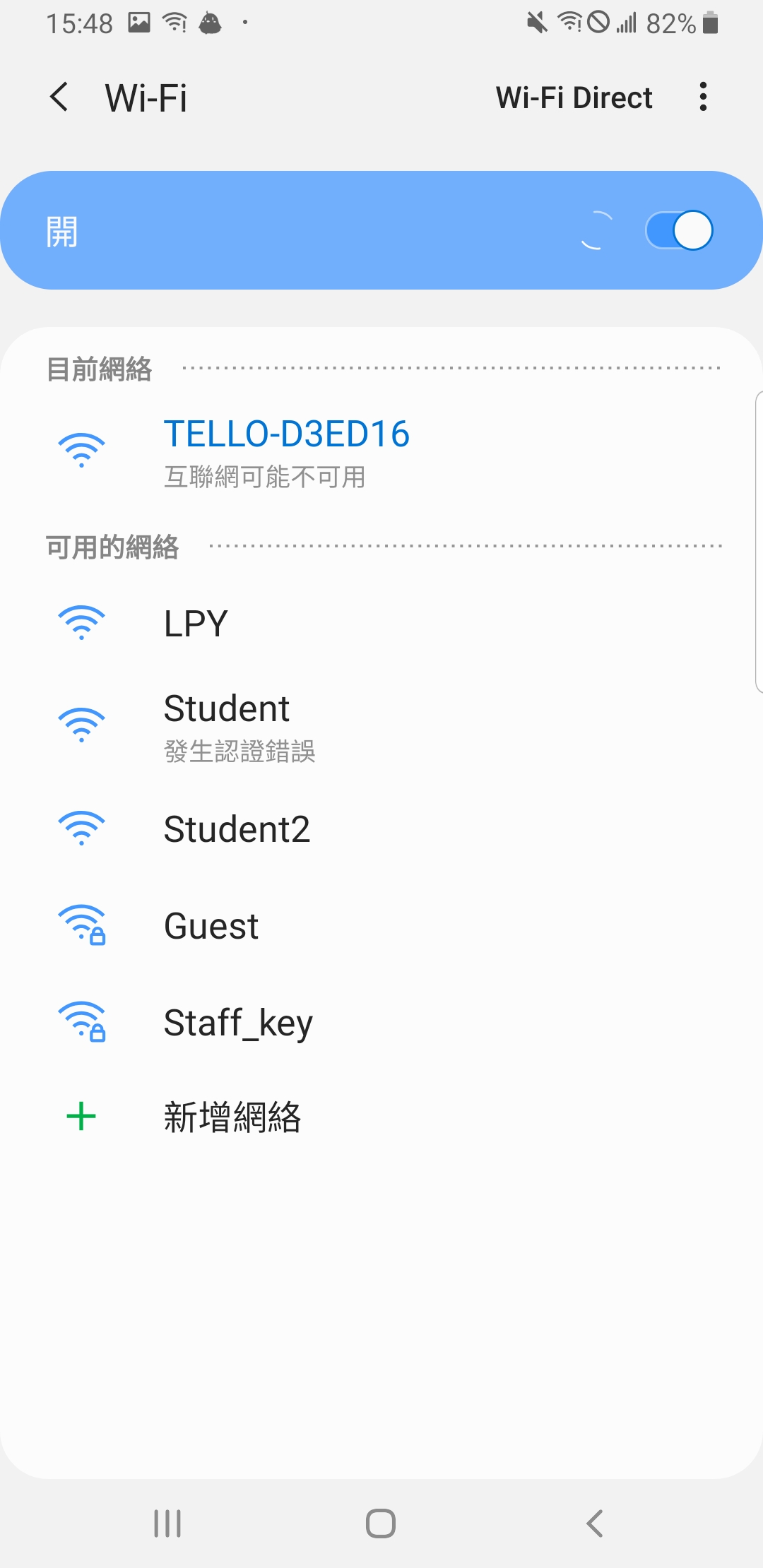Go to the home screen

[381, 1524]
